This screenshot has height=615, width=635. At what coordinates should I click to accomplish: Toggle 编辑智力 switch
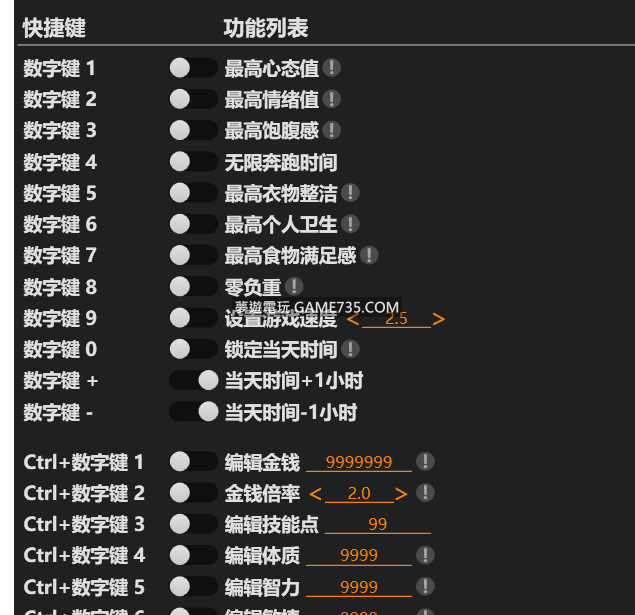[x=193, y=586]
